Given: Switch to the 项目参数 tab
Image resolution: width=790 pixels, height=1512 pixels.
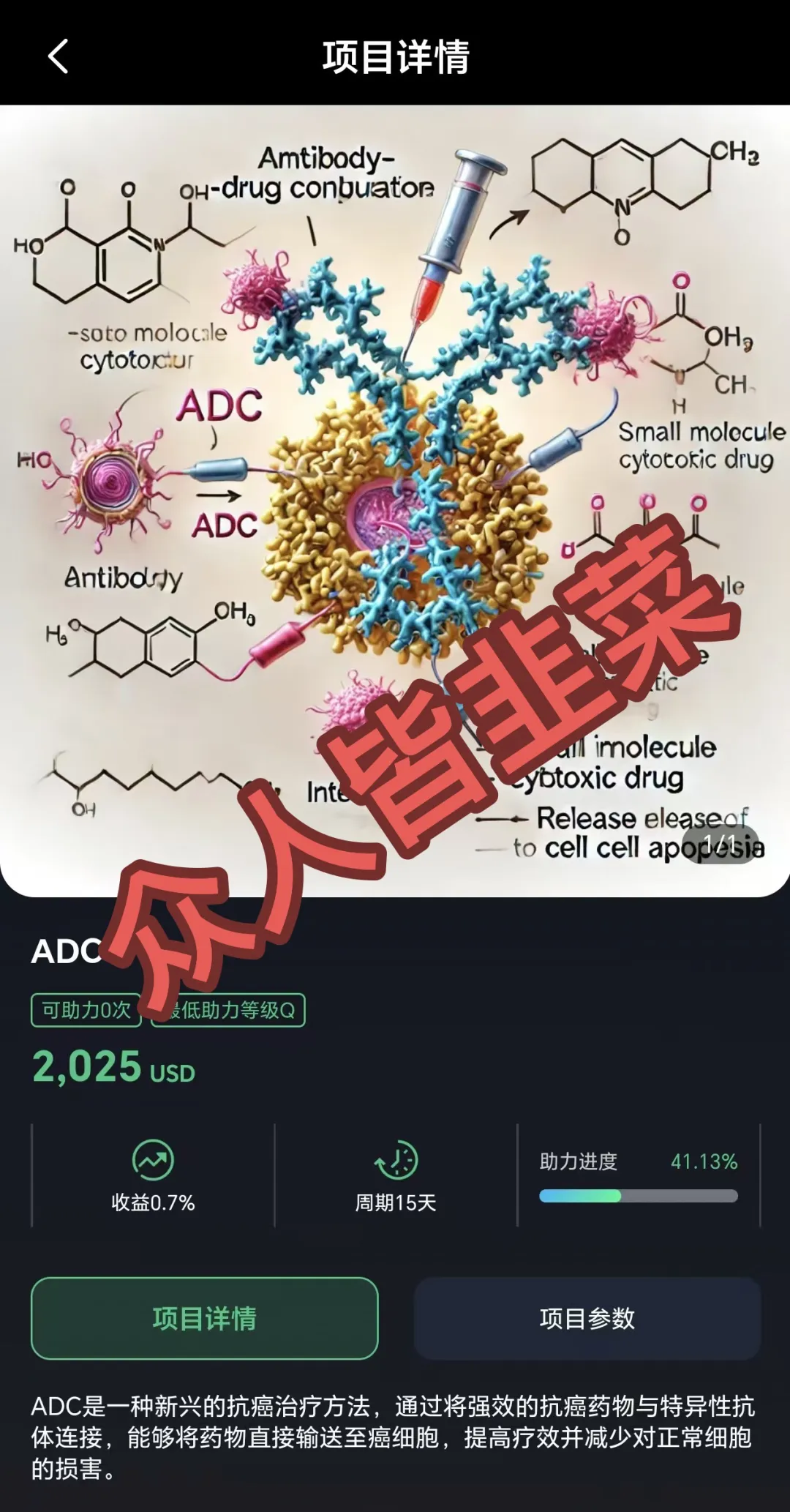Looking at the screenshot, I should [587, 1318].
